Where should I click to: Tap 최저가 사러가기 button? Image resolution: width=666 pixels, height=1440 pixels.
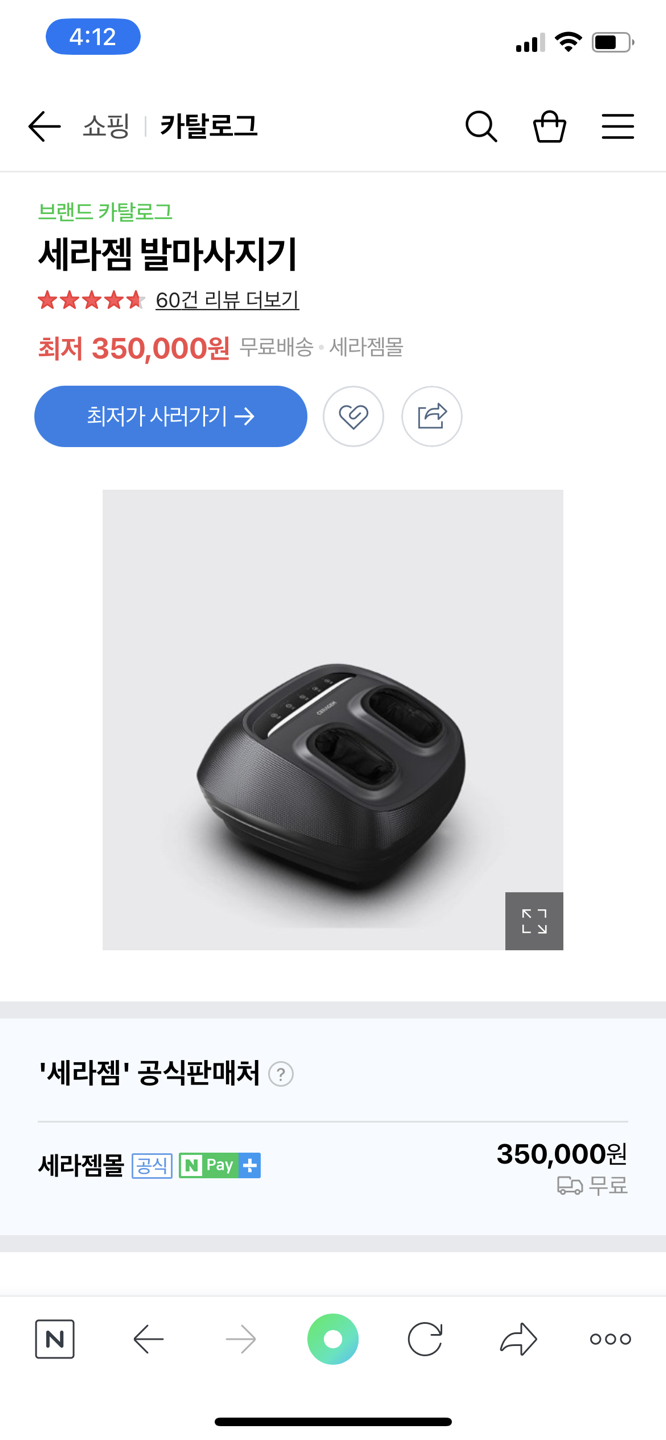(x=171, y=416)
